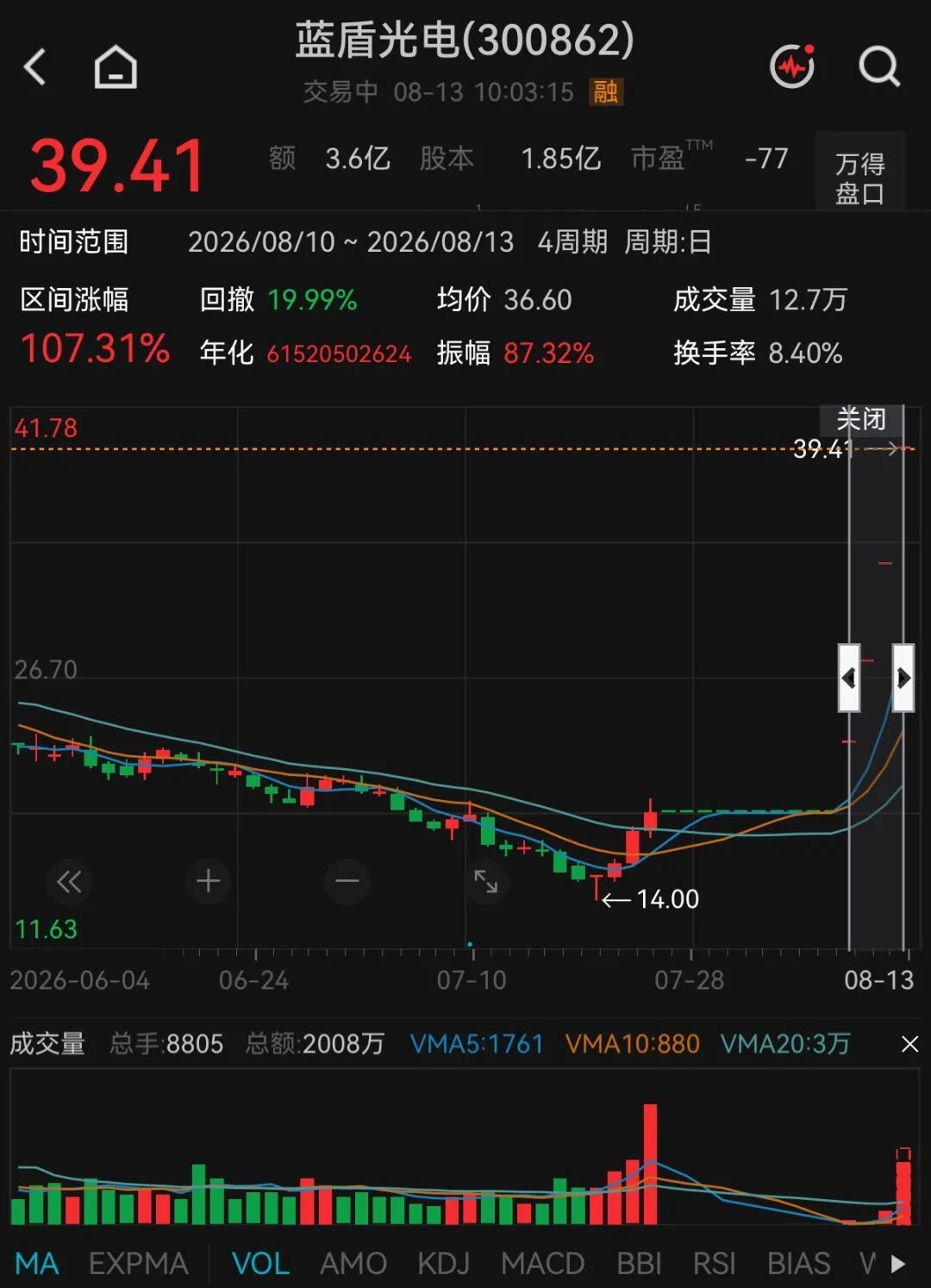Jump chart backward with double-left arrows
The height and width of the screenshot is (1288, 931).
tap(69, 881)
